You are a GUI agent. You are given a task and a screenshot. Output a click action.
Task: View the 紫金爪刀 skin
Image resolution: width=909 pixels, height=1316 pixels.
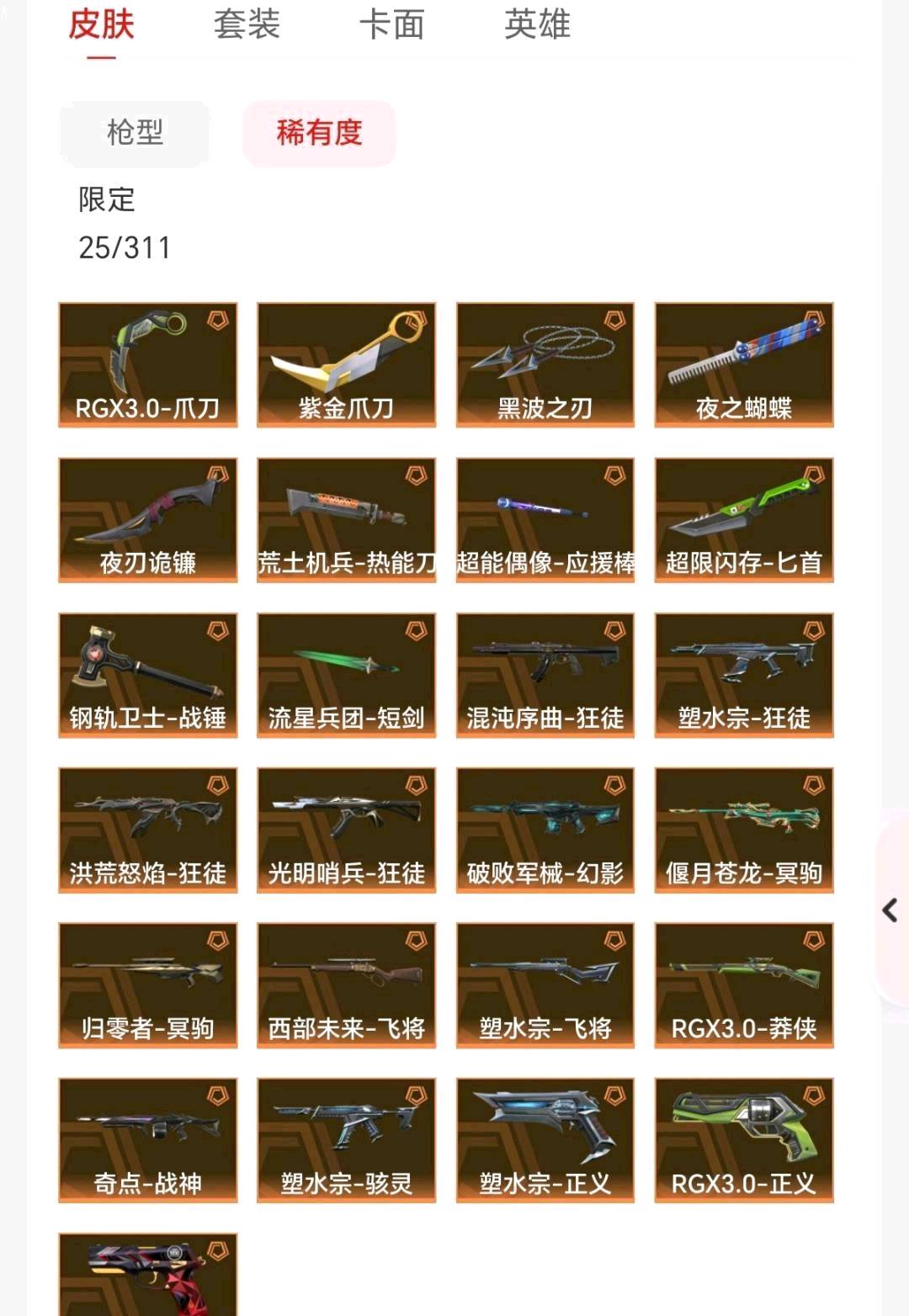point(347,365)
